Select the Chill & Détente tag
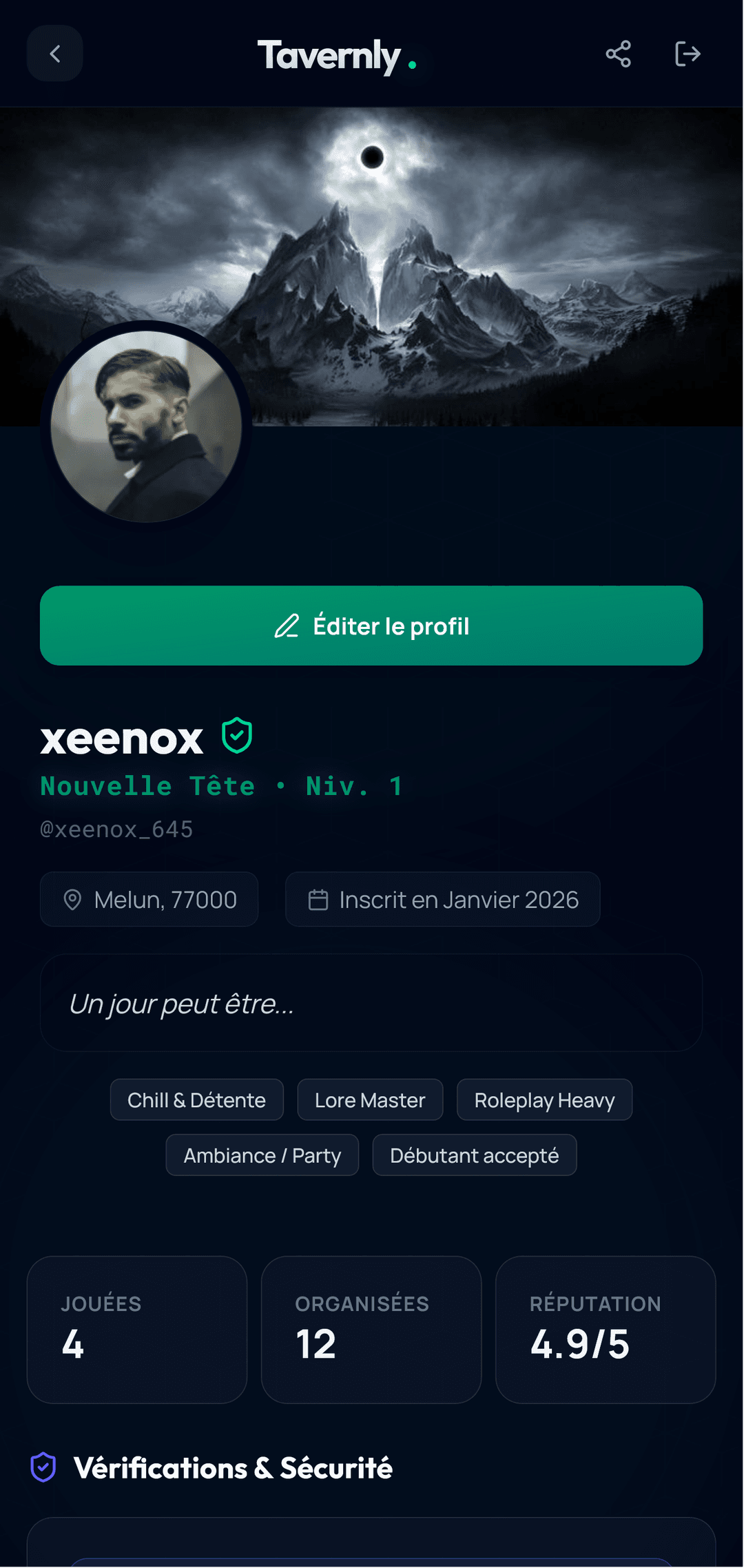Image resolution: width=744 pixels, height=1568 pixels. point(196,1100)
